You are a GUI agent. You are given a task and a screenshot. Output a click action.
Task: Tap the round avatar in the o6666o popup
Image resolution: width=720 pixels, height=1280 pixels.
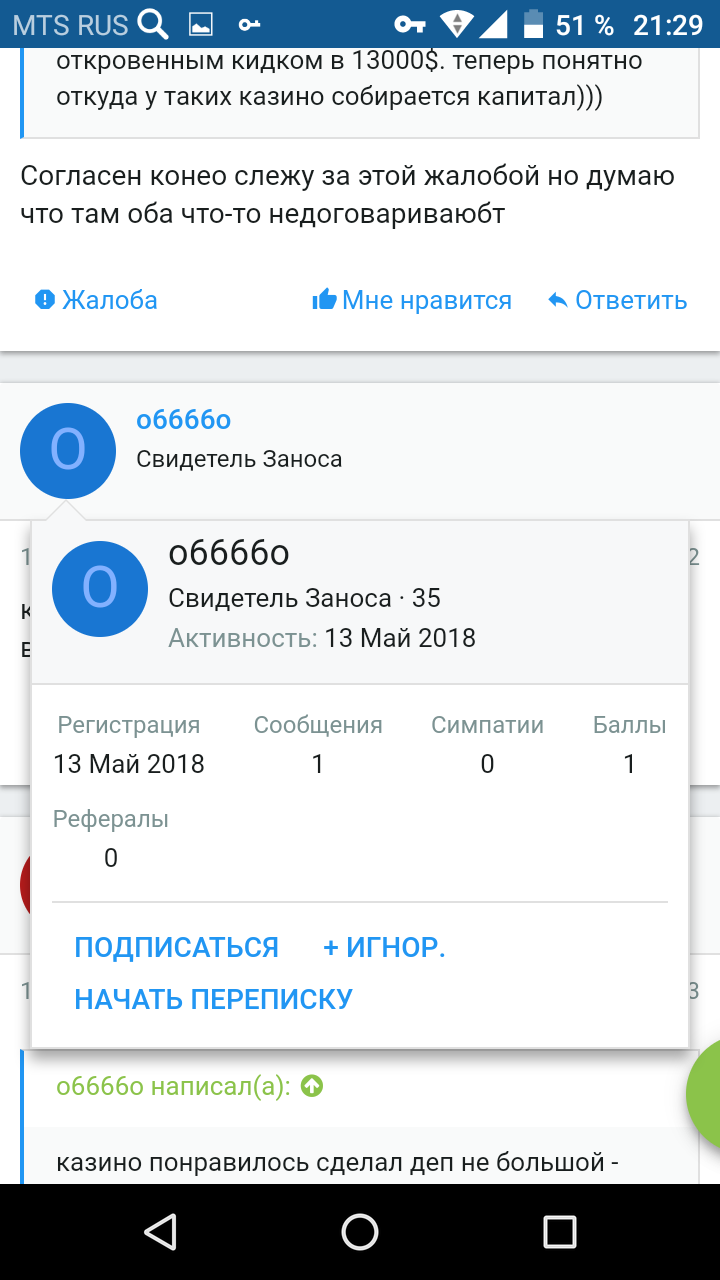(x=99, y=589)
